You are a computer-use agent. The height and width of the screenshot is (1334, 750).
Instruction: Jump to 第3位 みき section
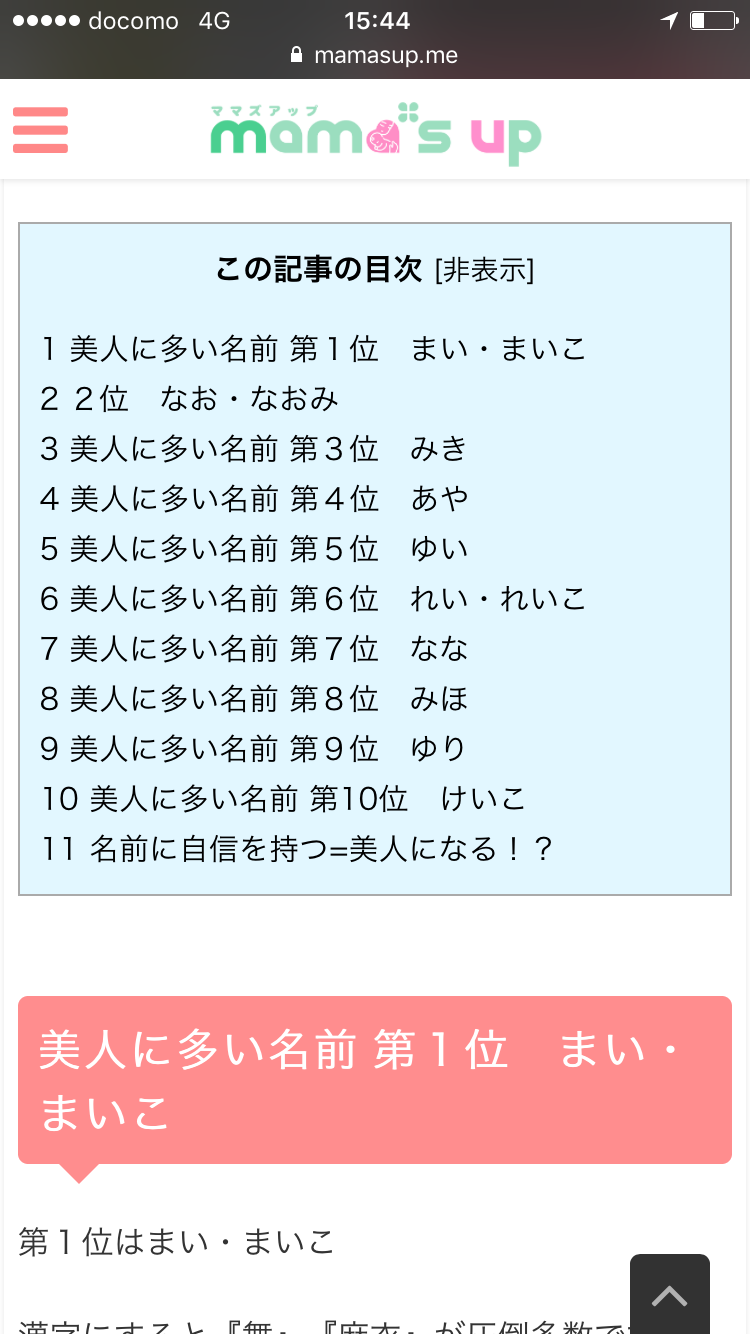pyautogui.click(x=255, y=449)
